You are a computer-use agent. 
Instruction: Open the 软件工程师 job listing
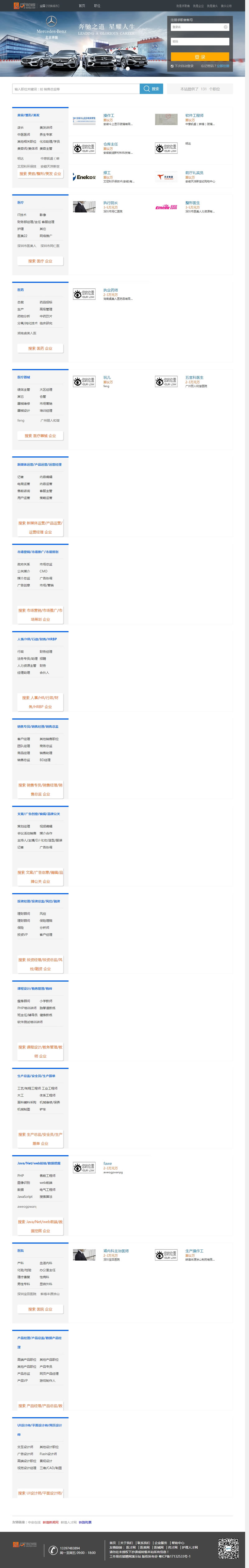(194, 115)
